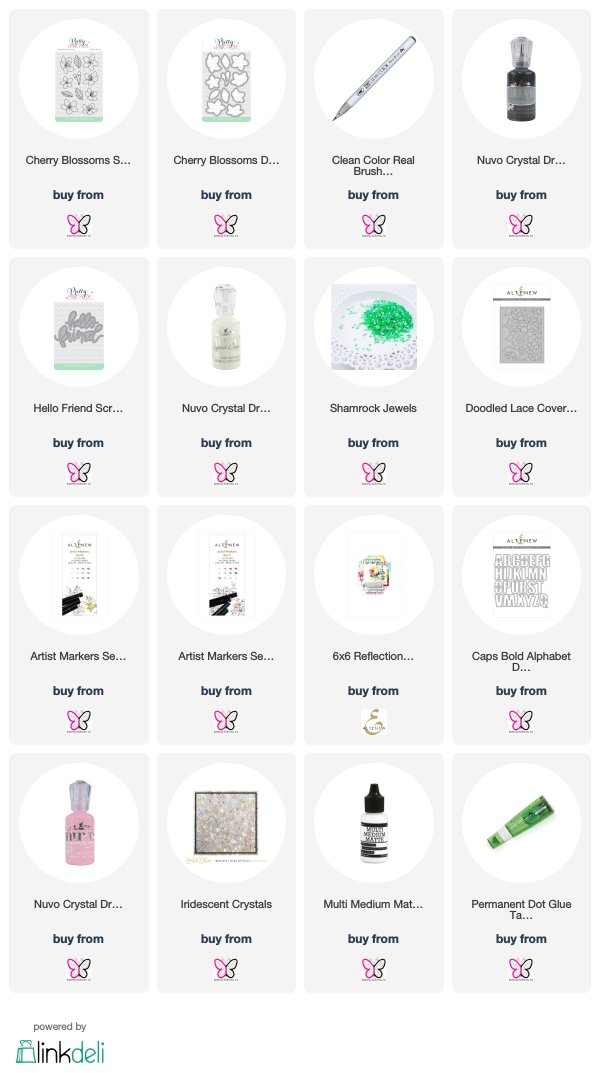Open the Caps Bold Alphabet die card
This screenshot has height=1073, width=600.
pos(521,625)
